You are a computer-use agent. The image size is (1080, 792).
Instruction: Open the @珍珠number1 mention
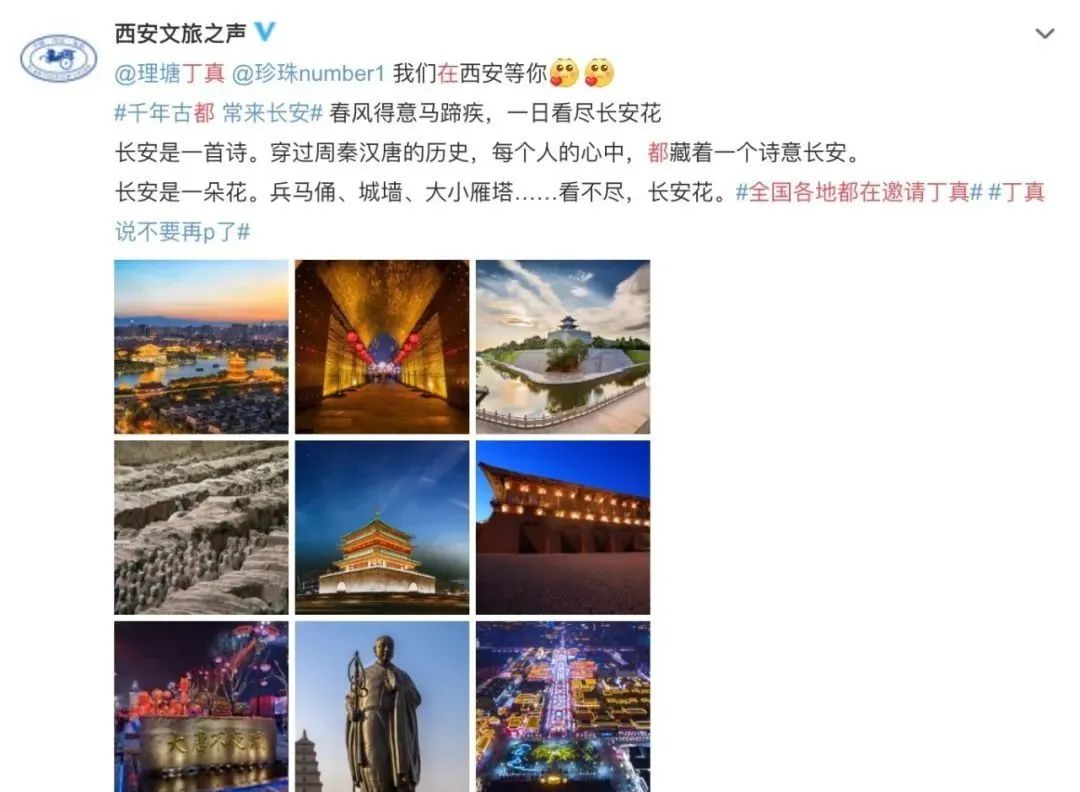(x=308, y=73)
